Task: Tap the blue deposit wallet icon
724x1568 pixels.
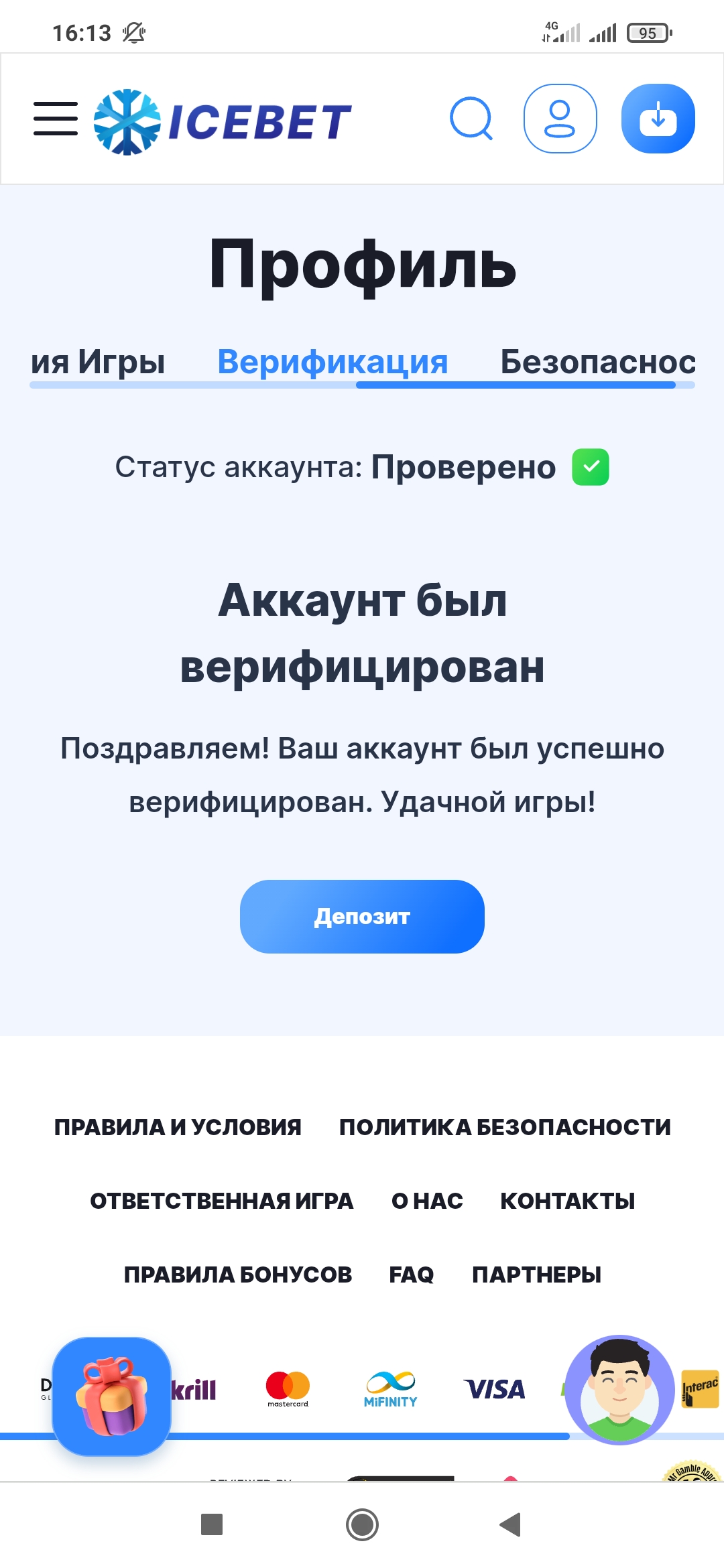Action: pos(658,119)
